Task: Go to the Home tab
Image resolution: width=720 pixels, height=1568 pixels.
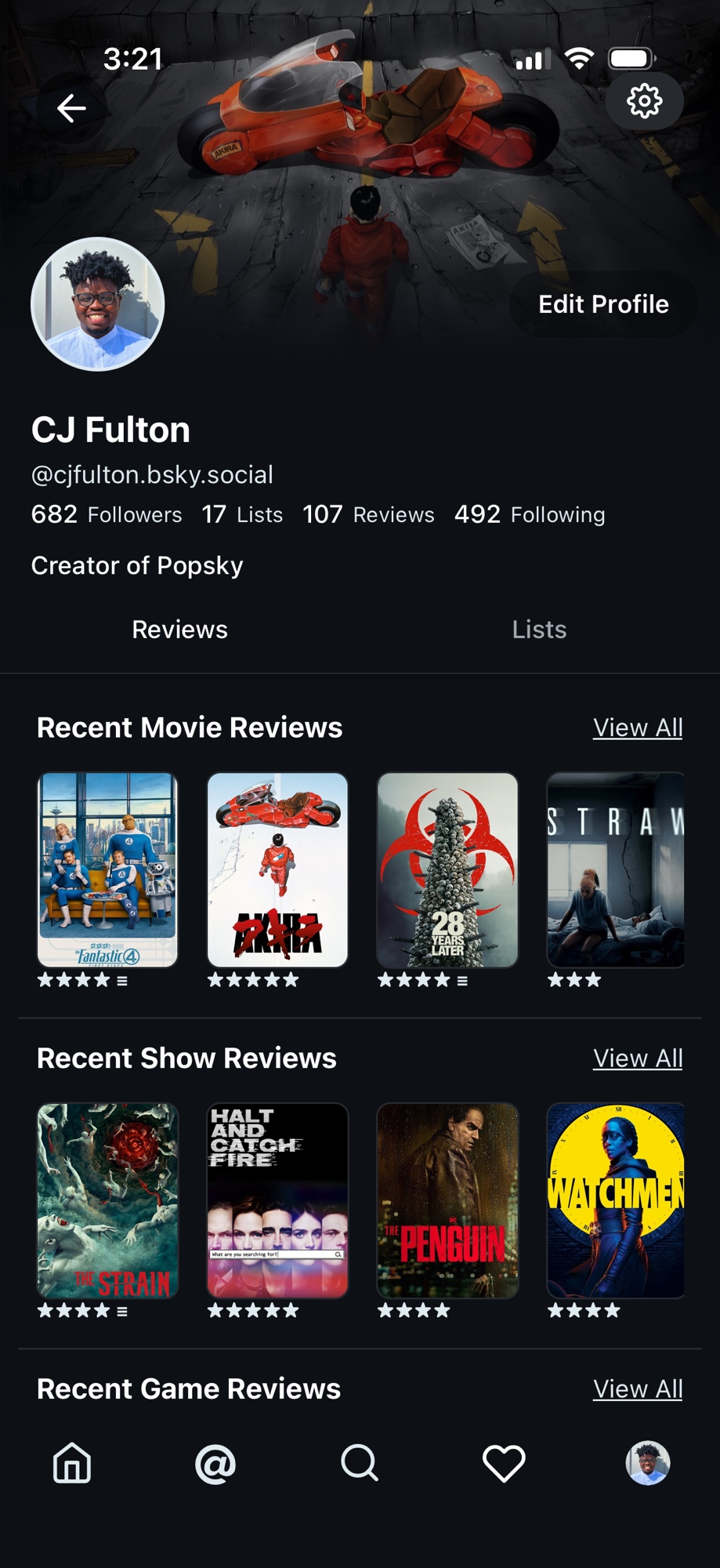Action: 72,1463
